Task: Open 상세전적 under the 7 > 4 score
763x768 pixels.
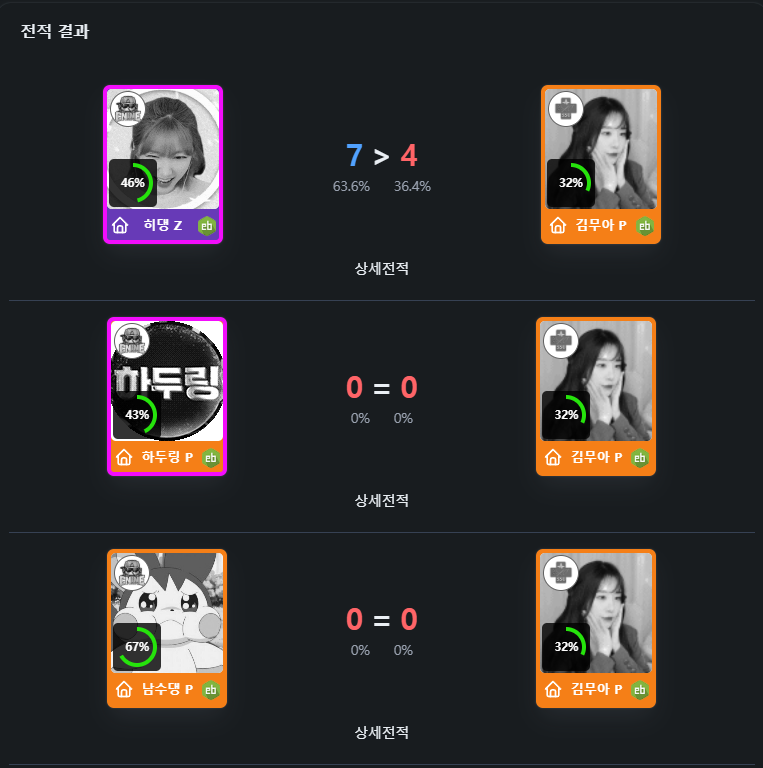Action: 381,268
